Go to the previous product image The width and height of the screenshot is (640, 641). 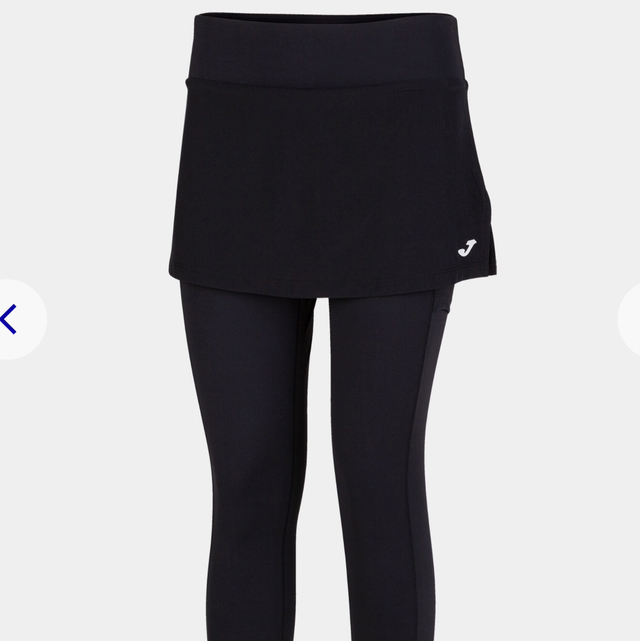click(10, 319)
